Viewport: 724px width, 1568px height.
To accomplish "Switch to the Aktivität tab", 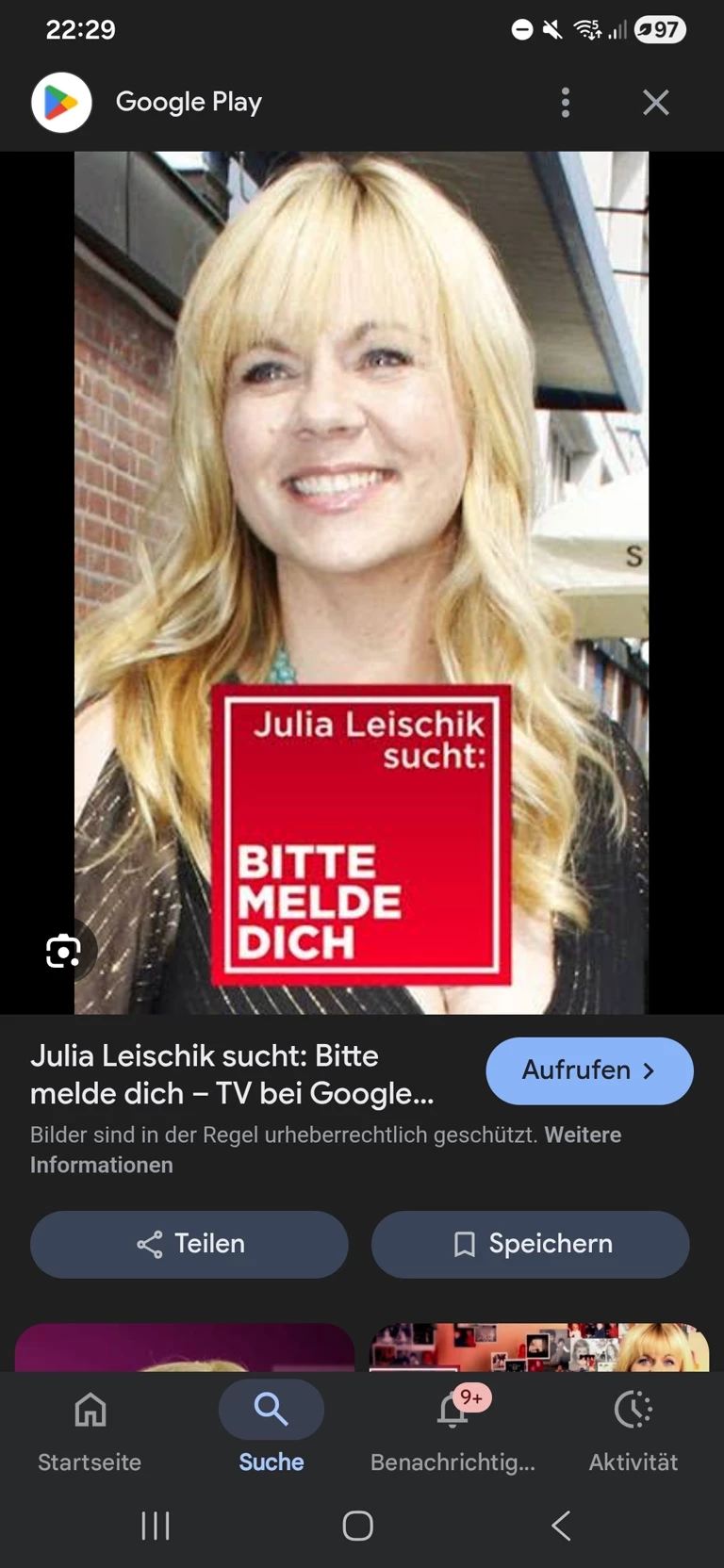I will [633, 1429].
